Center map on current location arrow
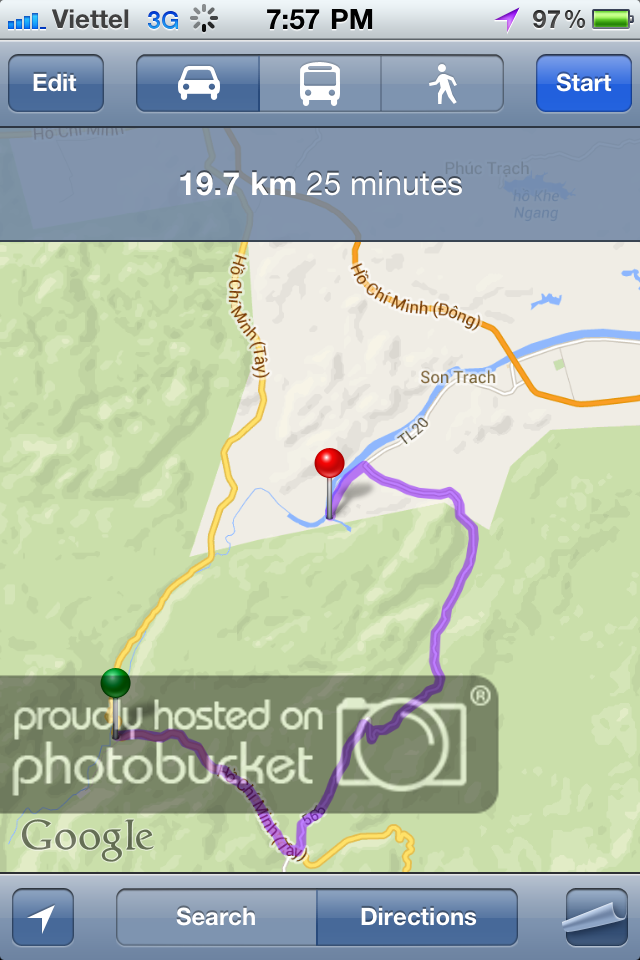Screen dimensions: 640x960 coord(43,917)
